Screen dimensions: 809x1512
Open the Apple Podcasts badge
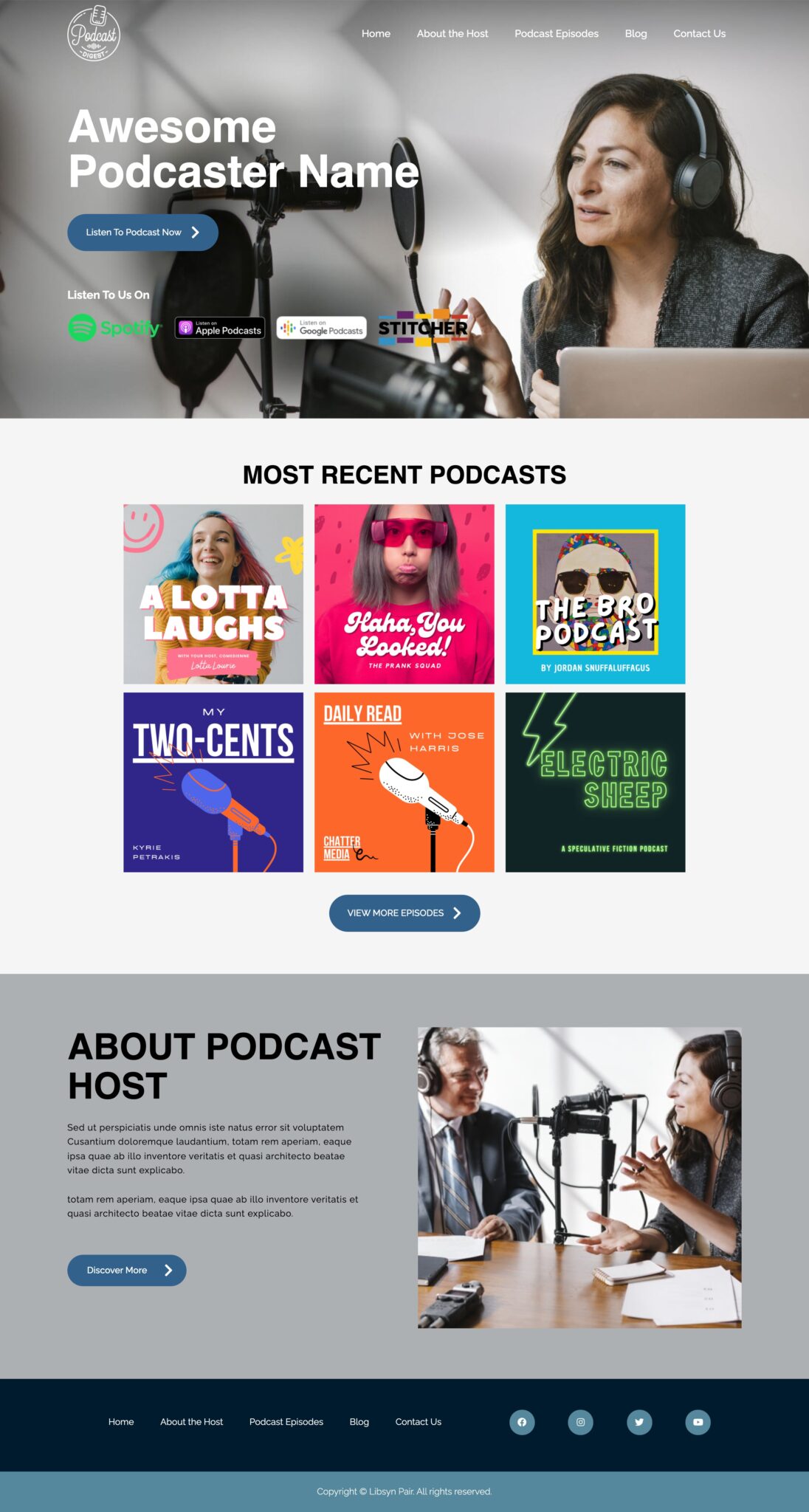219,328
